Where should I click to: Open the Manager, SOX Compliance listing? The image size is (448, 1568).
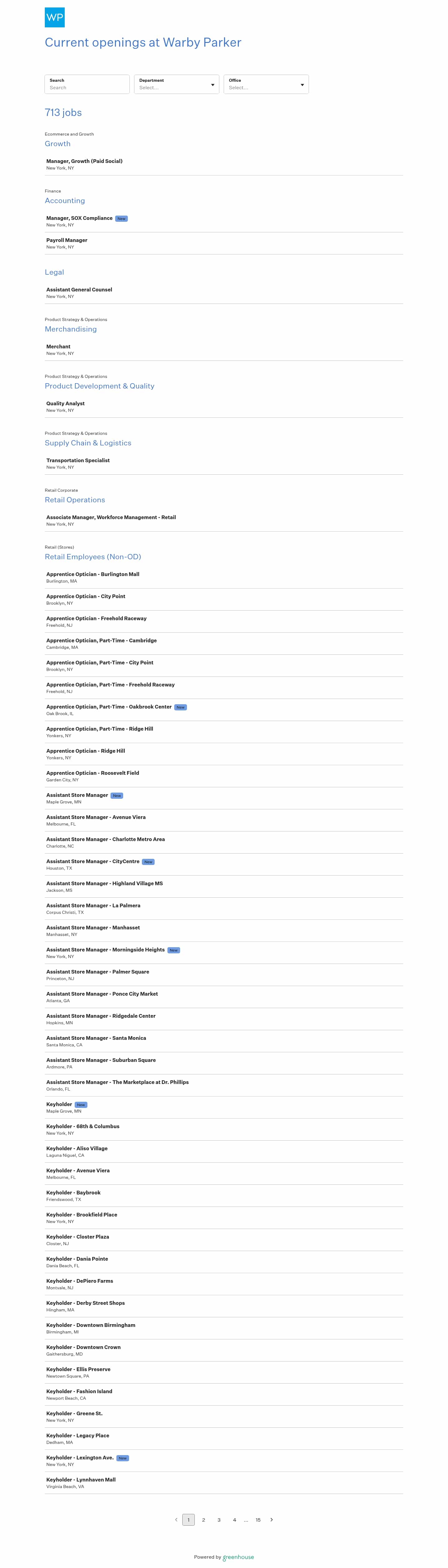point(79,218)
